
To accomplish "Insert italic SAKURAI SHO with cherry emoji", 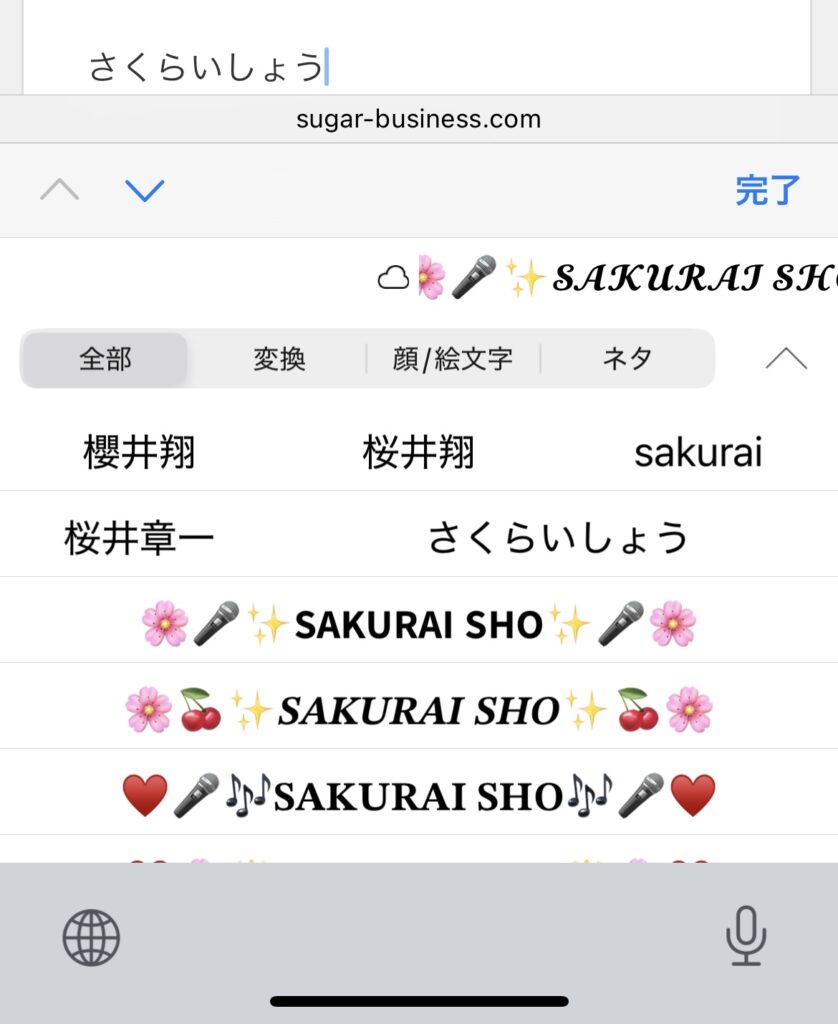I will 418,710.
